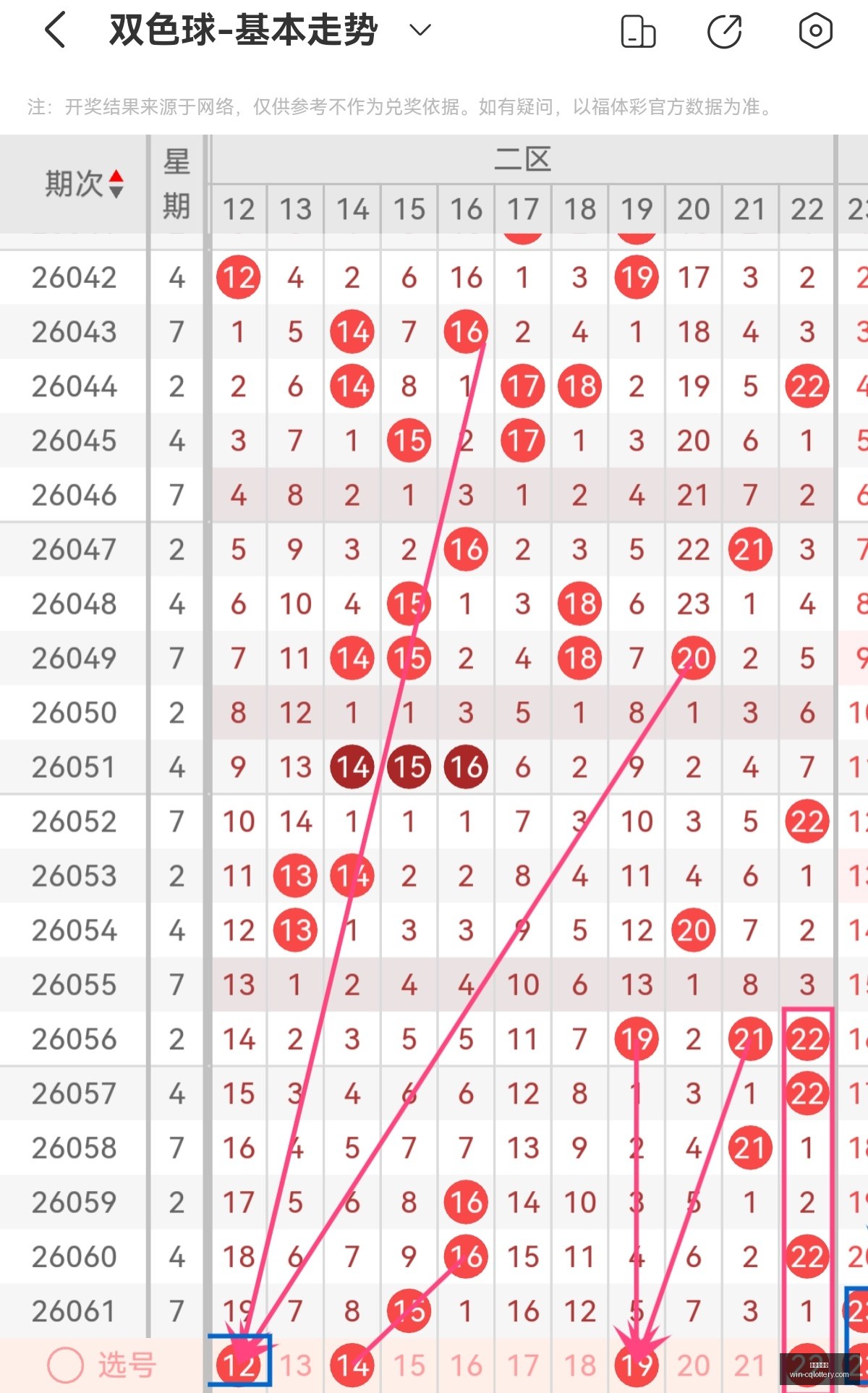The height and width of the screenshot is (1393, 868).
Task: Tap the screen rotation icon in the top bar
Action: (638, 31)
